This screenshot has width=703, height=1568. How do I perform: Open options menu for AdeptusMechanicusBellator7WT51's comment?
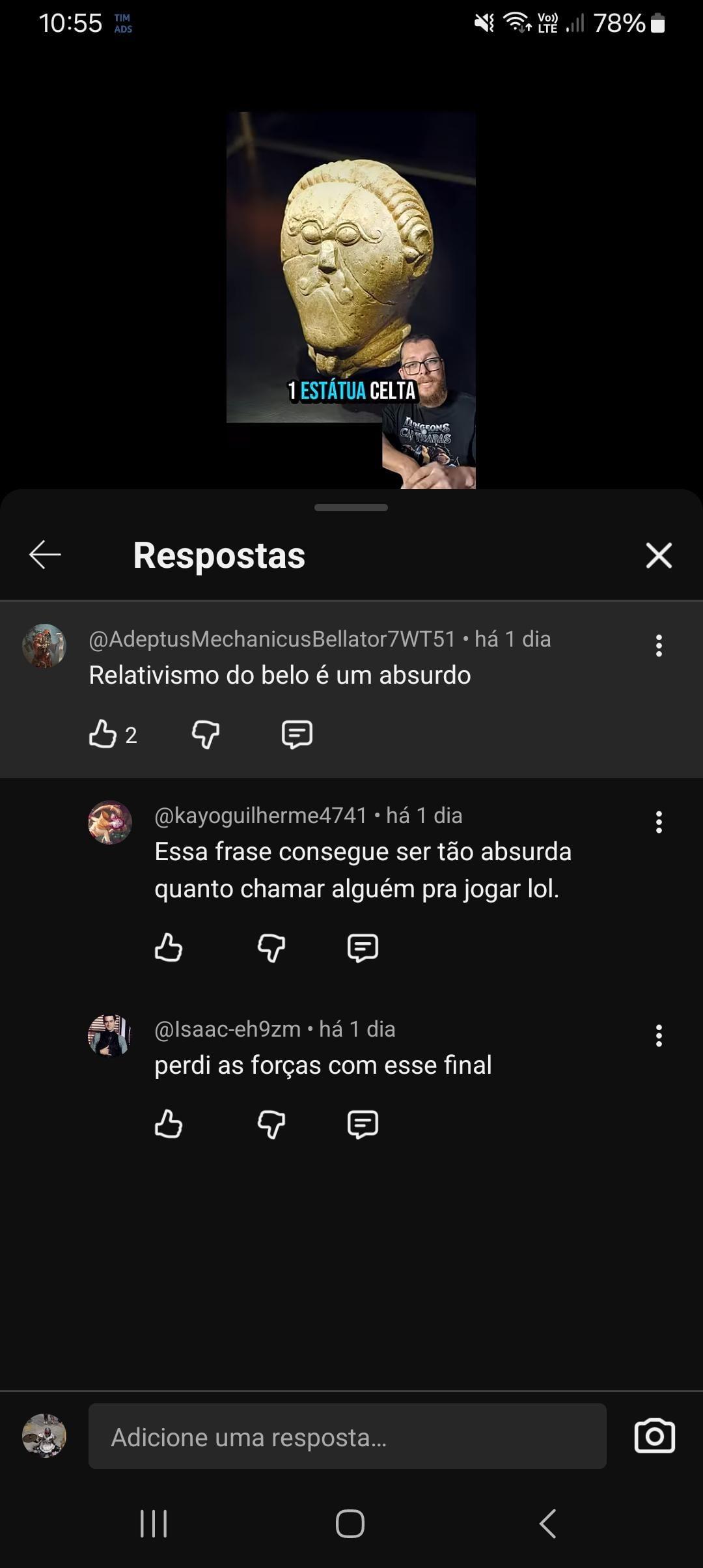click(659, 645)
